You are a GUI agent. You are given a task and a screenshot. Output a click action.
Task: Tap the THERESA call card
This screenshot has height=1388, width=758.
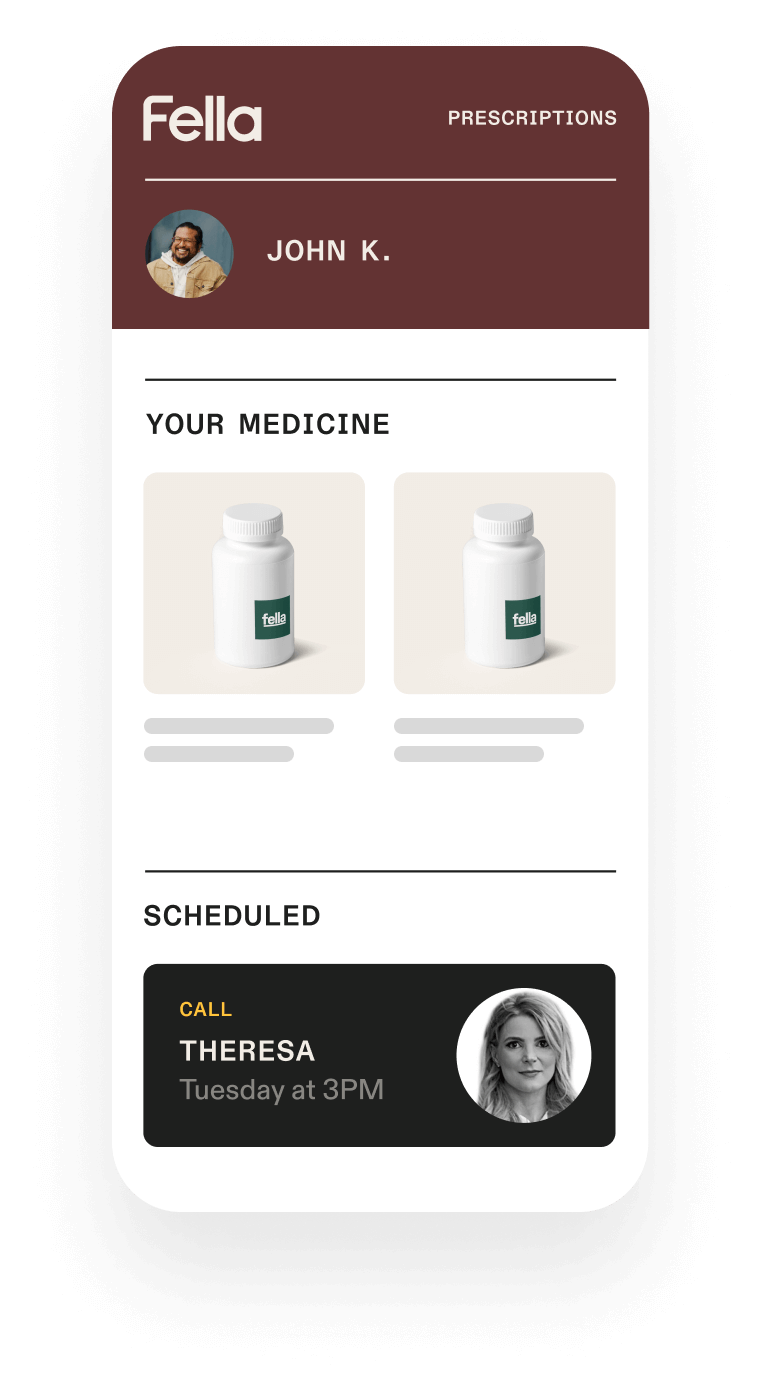pos(378,1054)
